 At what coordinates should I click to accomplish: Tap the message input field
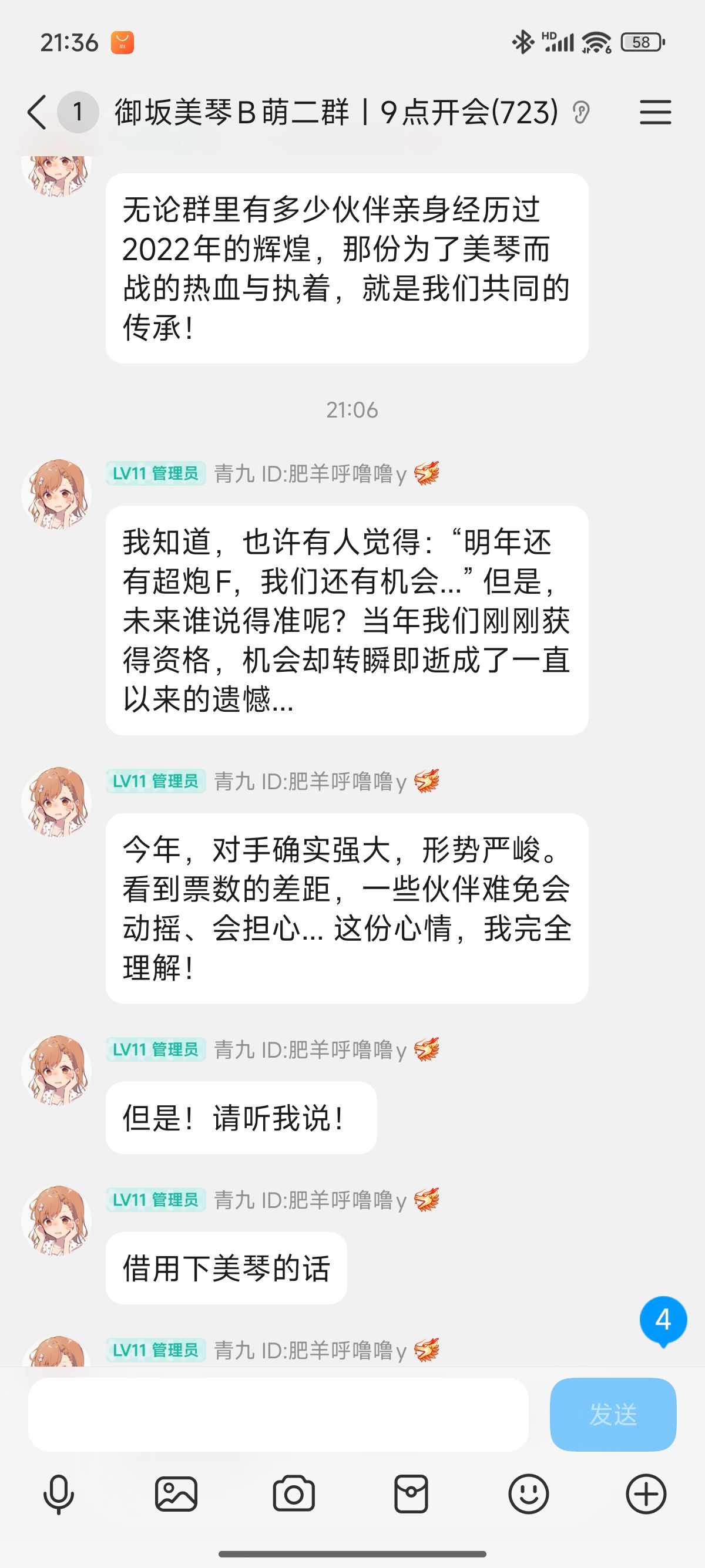(x=278, y=1414)
